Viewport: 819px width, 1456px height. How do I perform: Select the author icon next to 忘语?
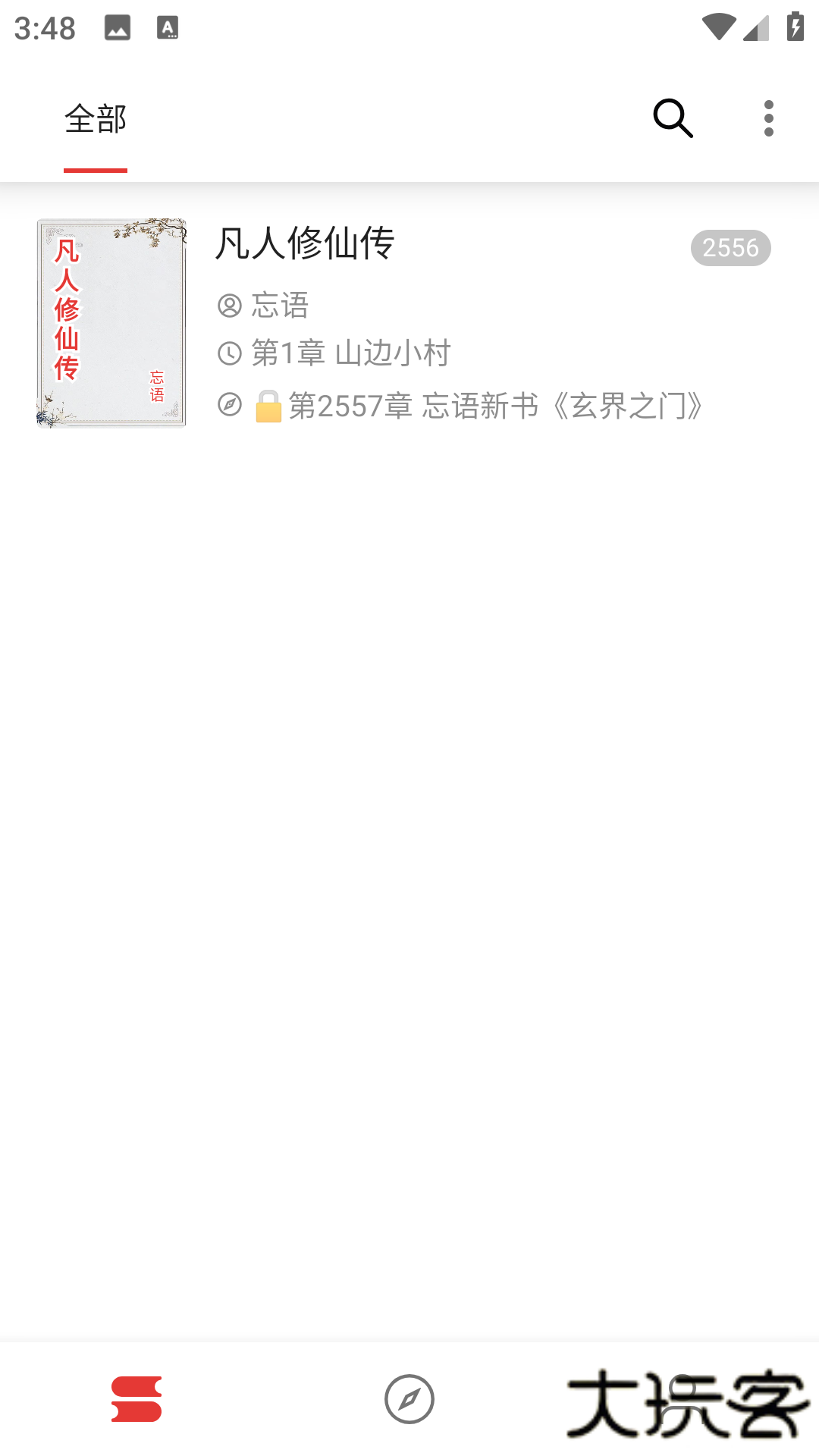[229, 305]
